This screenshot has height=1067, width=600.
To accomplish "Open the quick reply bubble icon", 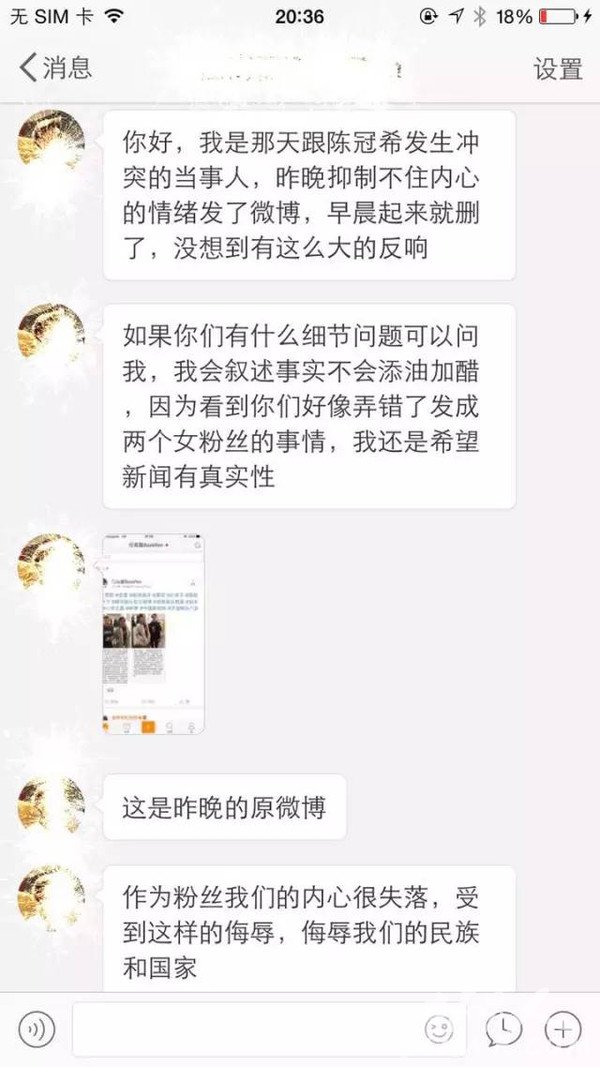I will pos(503,1029).
